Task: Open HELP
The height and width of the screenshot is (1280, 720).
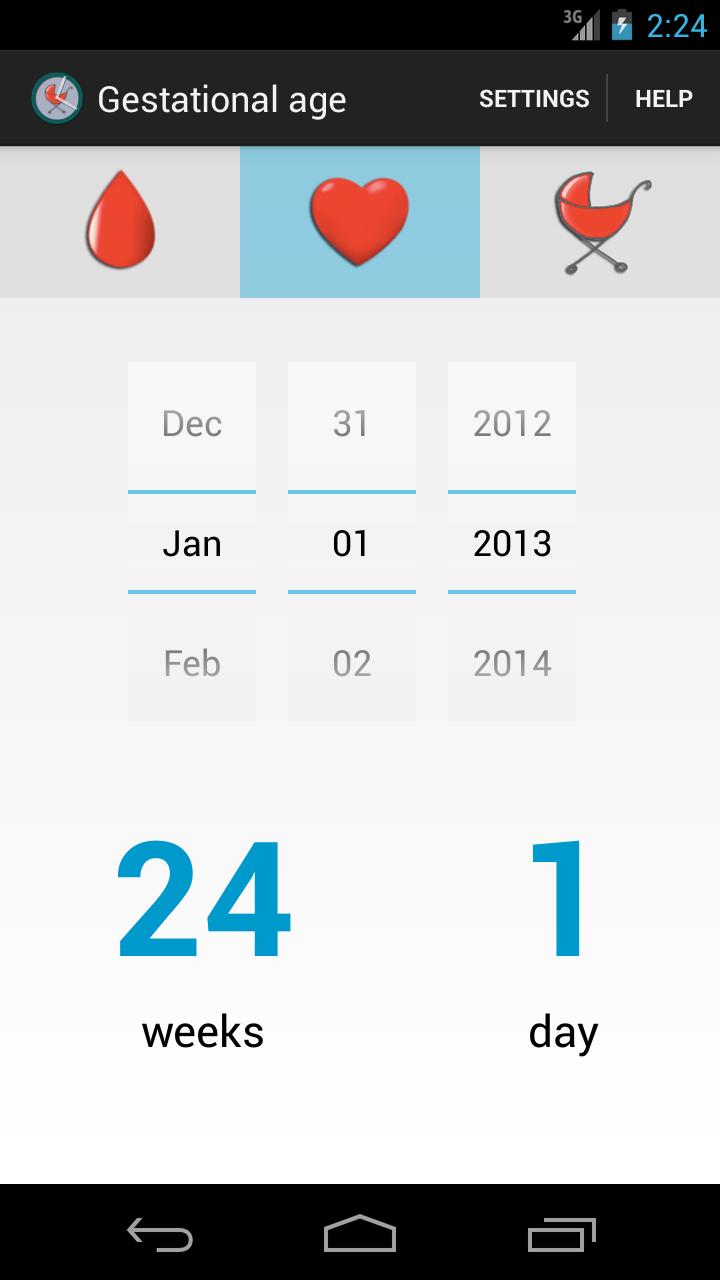Action: [x=664, y=98]
